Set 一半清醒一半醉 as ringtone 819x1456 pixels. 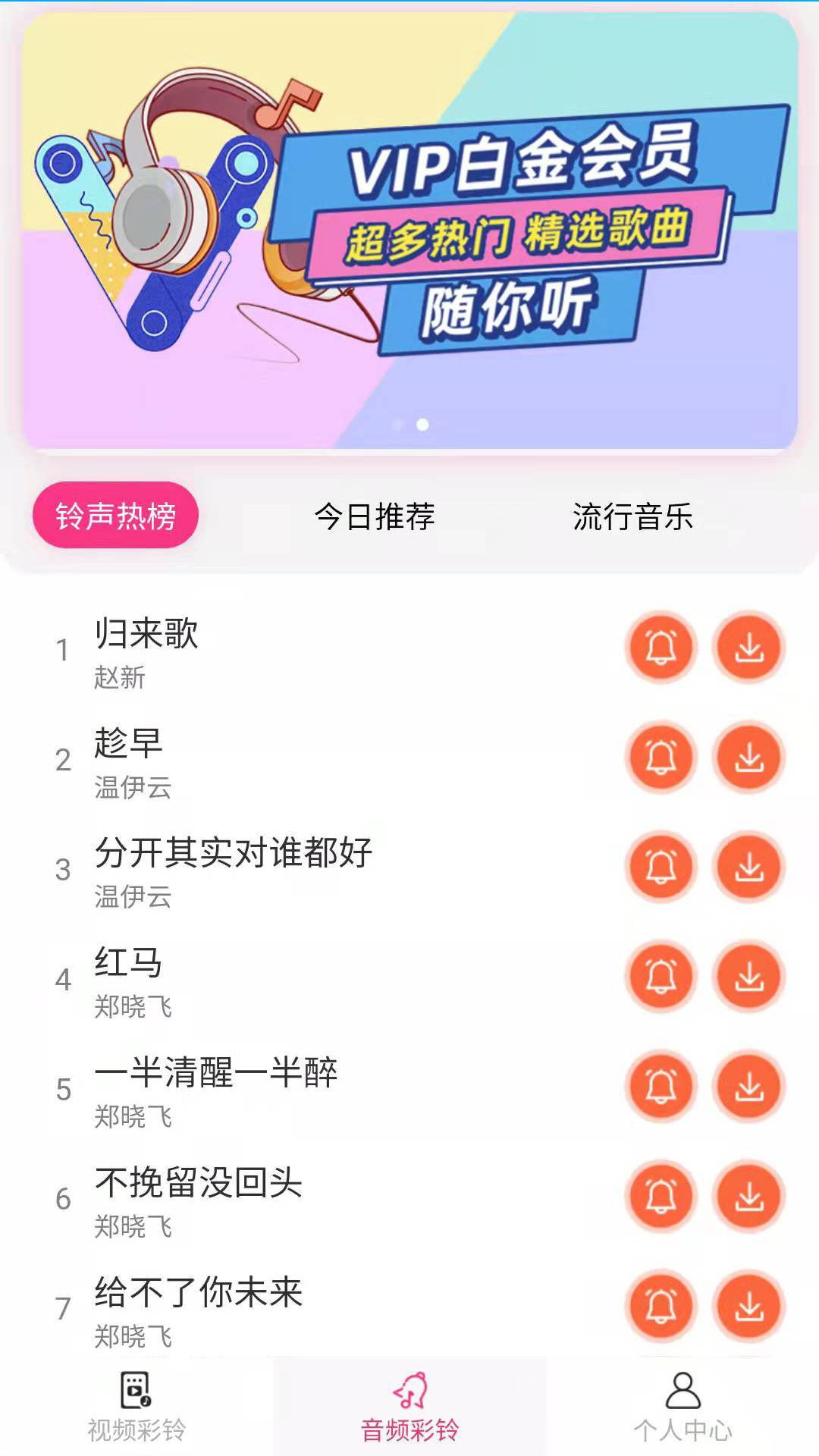coord(661,1087)
